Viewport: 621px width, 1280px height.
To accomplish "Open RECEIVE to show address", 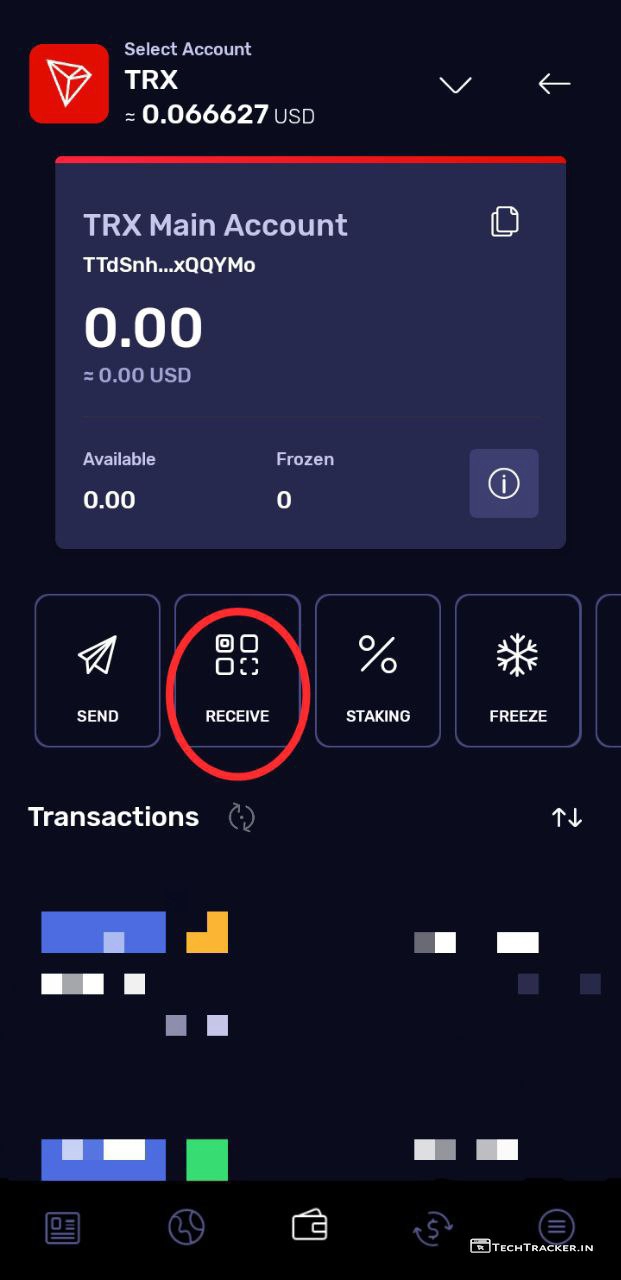I will 238,671.
